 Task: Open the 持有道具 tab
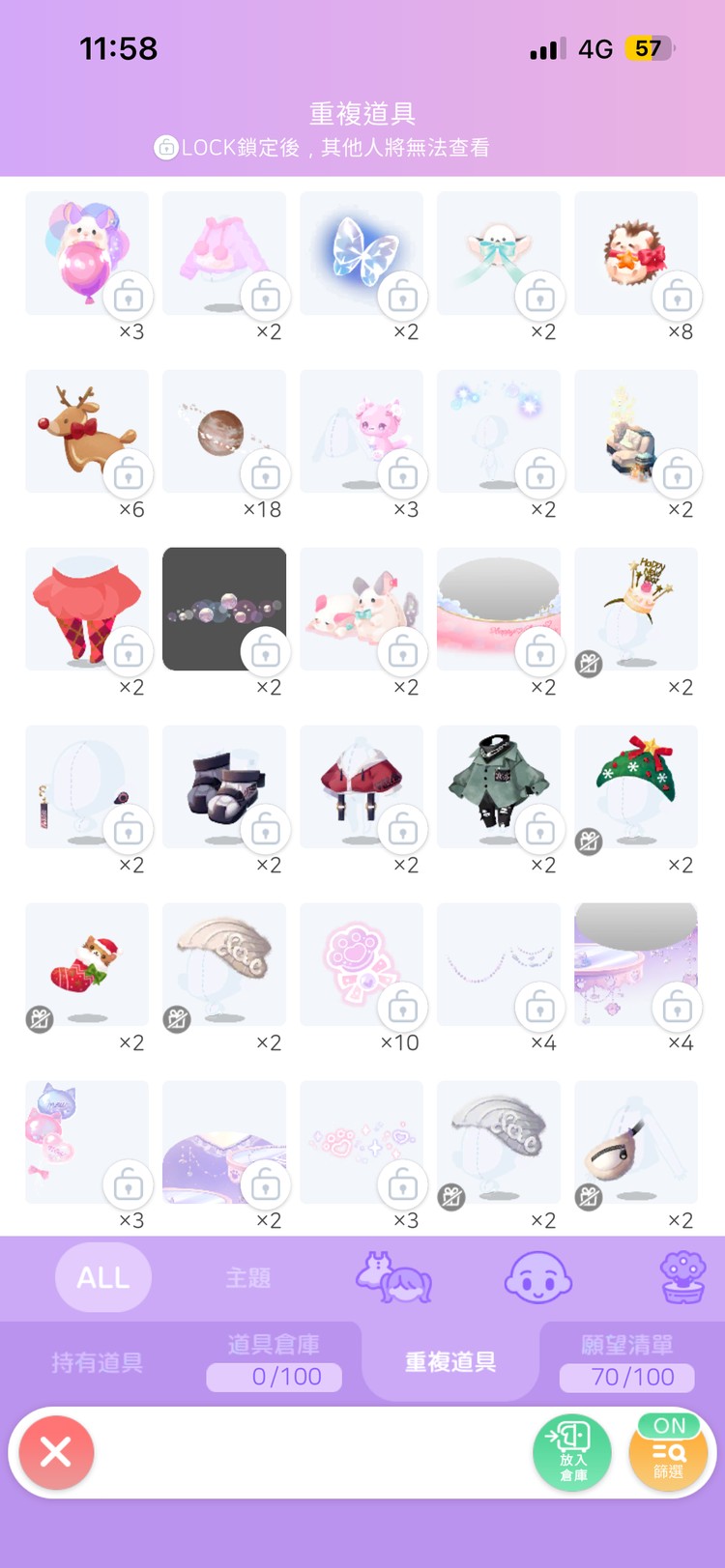(x=97, y=1362)
